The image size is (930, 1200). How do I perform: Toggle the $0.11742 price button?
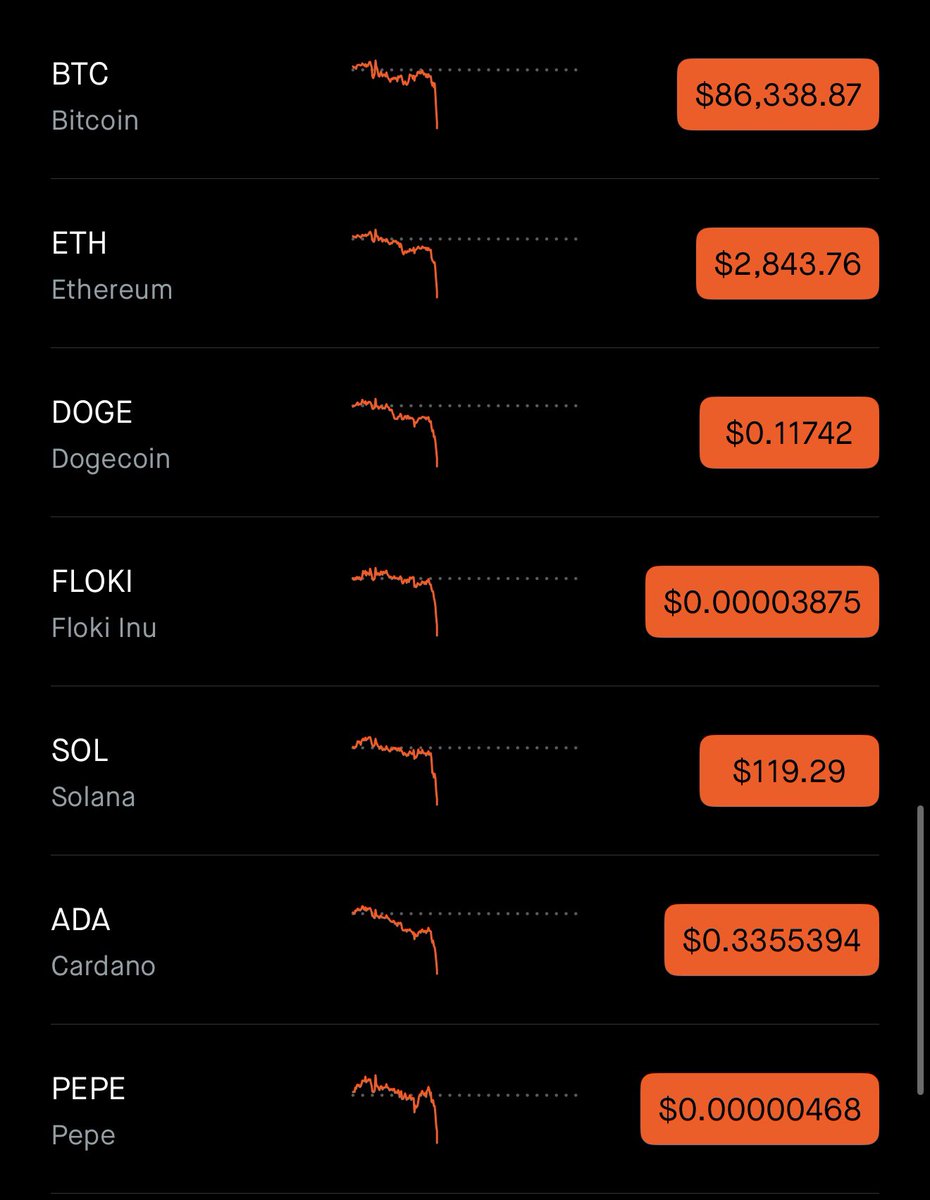(x=788, y=433)
